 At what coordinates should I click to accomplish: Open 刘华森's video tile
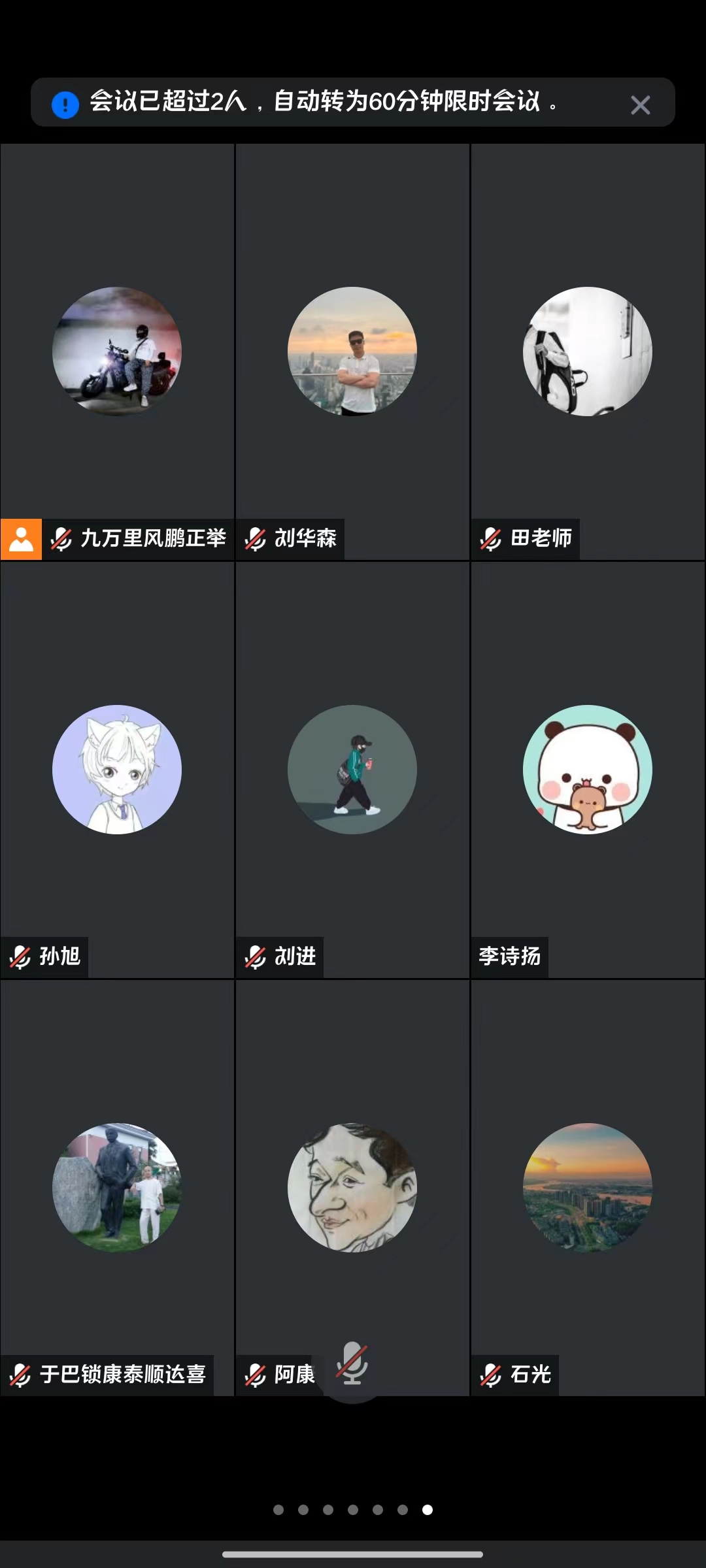point(352,351)
